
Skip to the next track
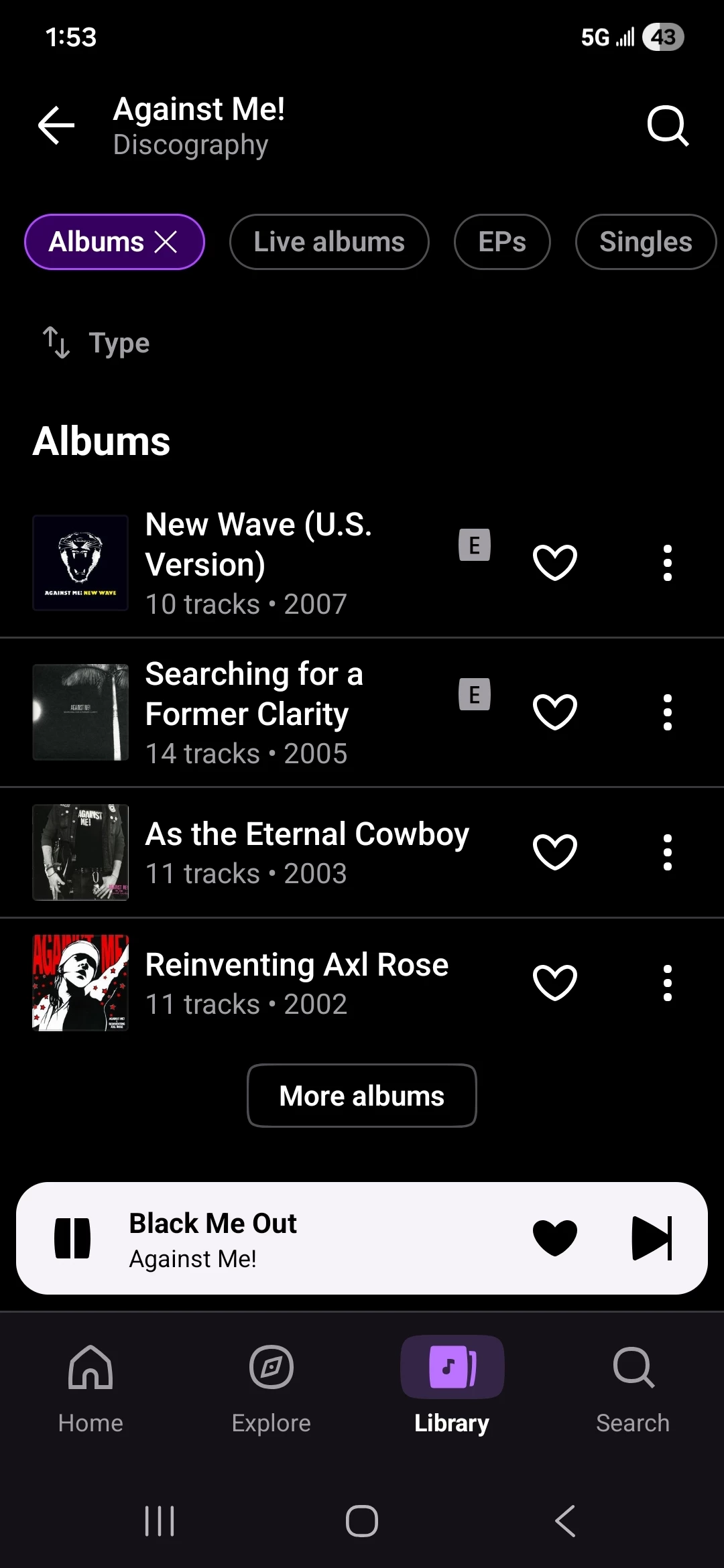click(652, 1238)
